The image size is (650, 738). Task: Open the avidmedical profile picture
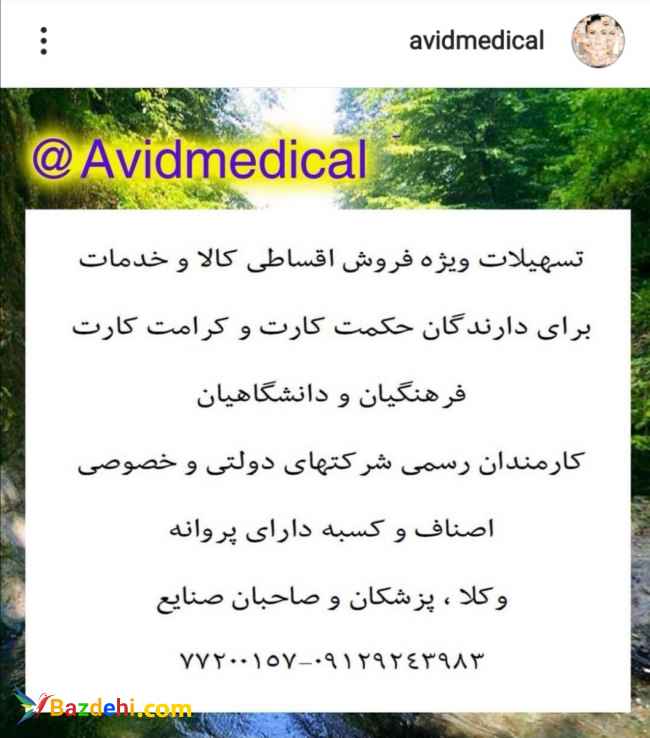597,42
